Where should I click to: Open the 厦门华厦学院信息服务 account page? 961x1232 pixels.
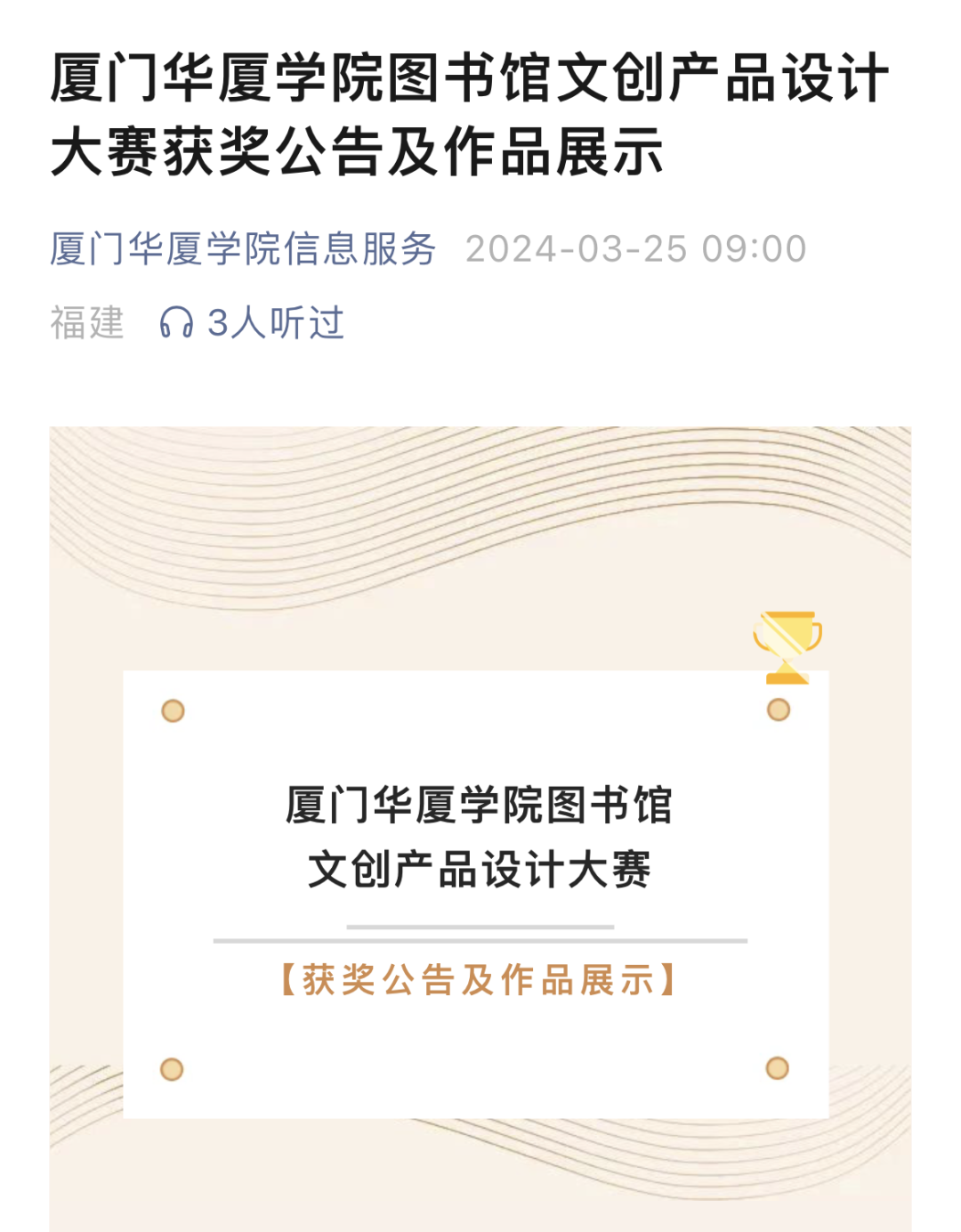click(242, 249)
